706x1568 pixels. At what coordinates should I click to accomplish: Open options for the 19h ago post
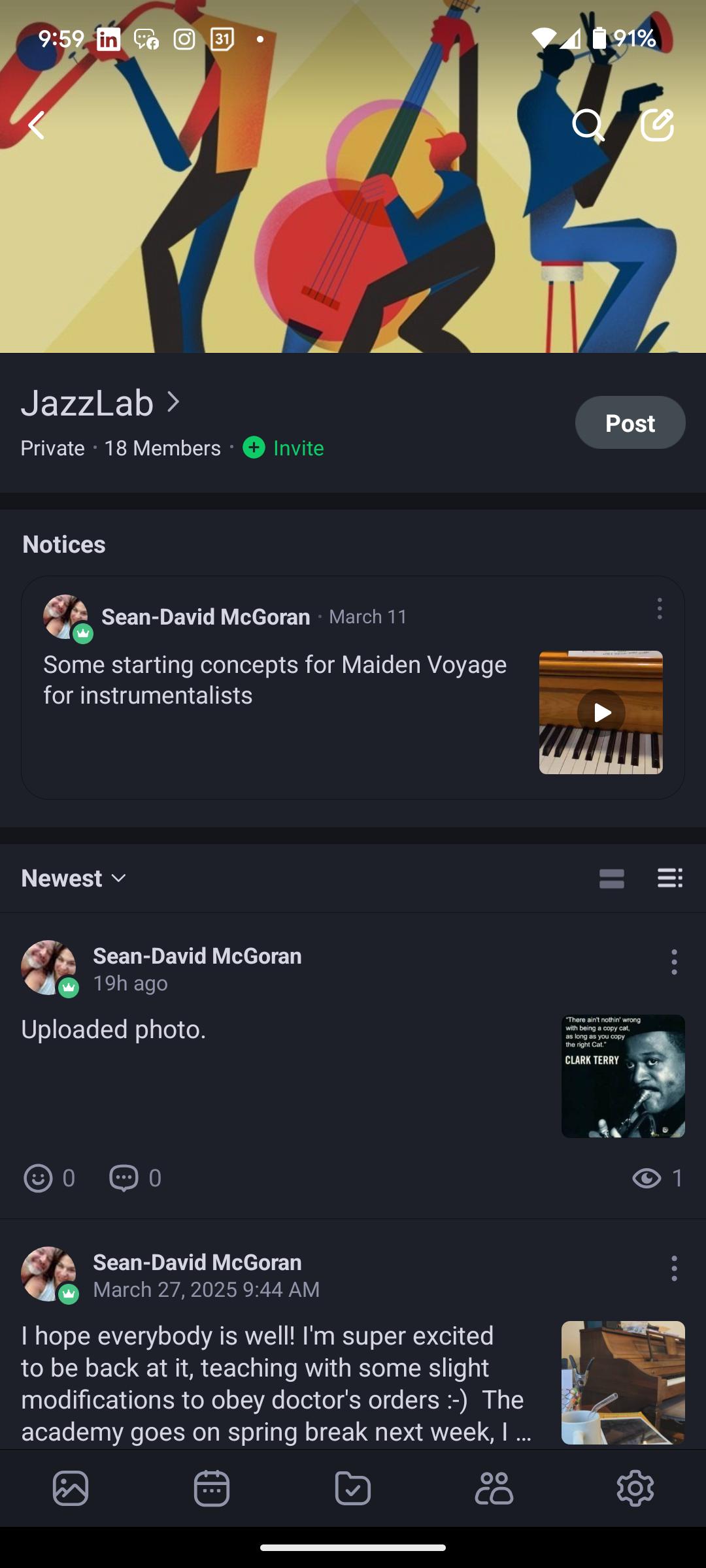click(x=673, y=962)
